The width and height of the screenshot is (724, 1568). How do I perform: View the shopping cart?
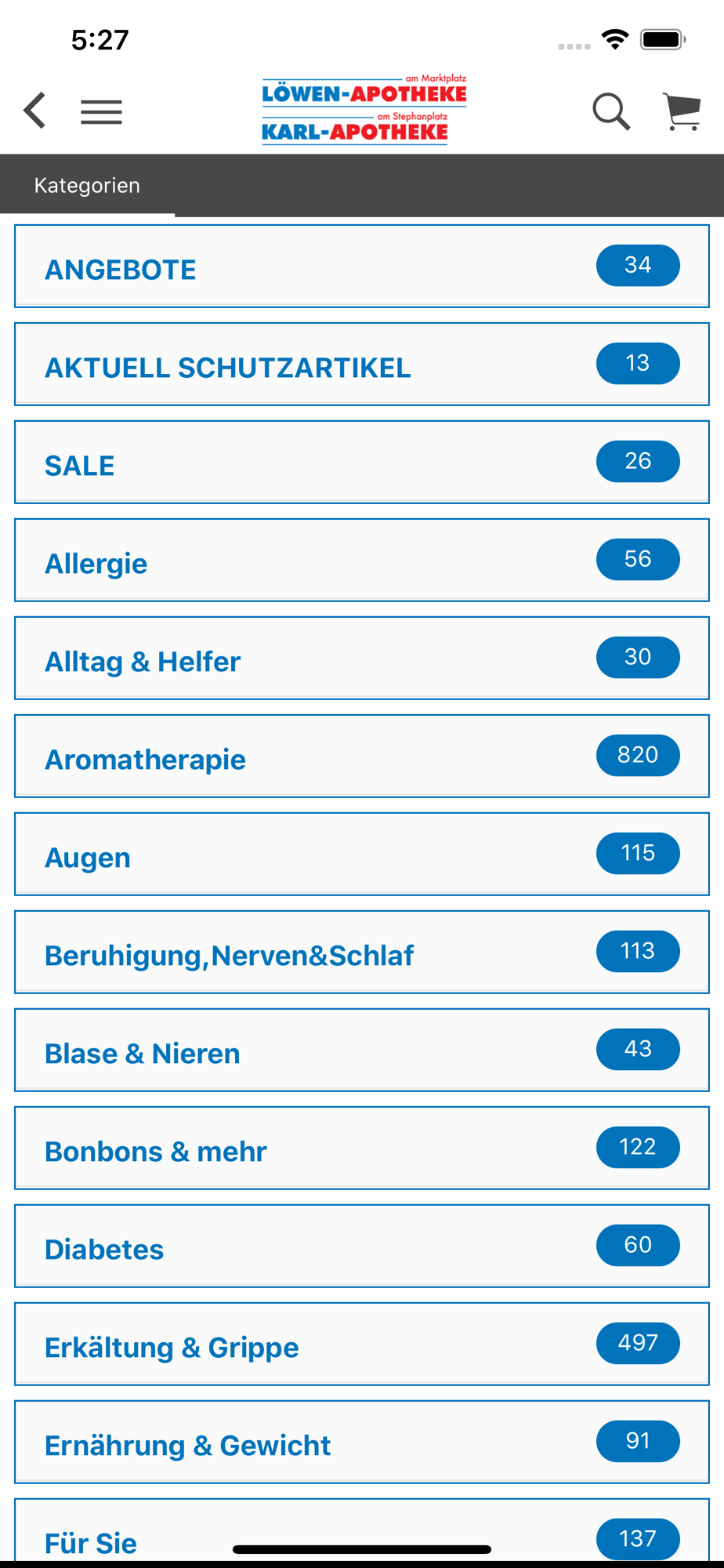[682, 111]
